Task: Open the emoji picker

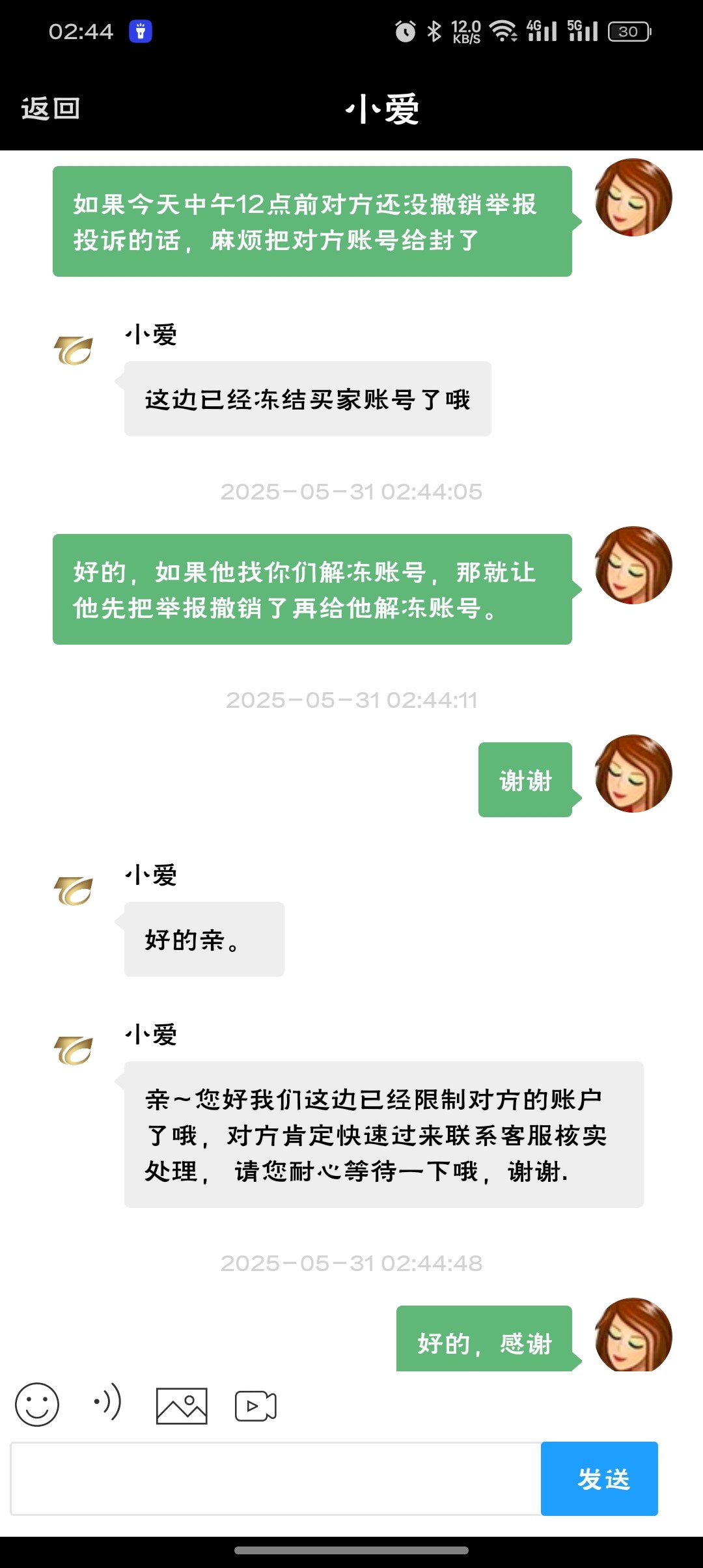Action: (37, 1405)
